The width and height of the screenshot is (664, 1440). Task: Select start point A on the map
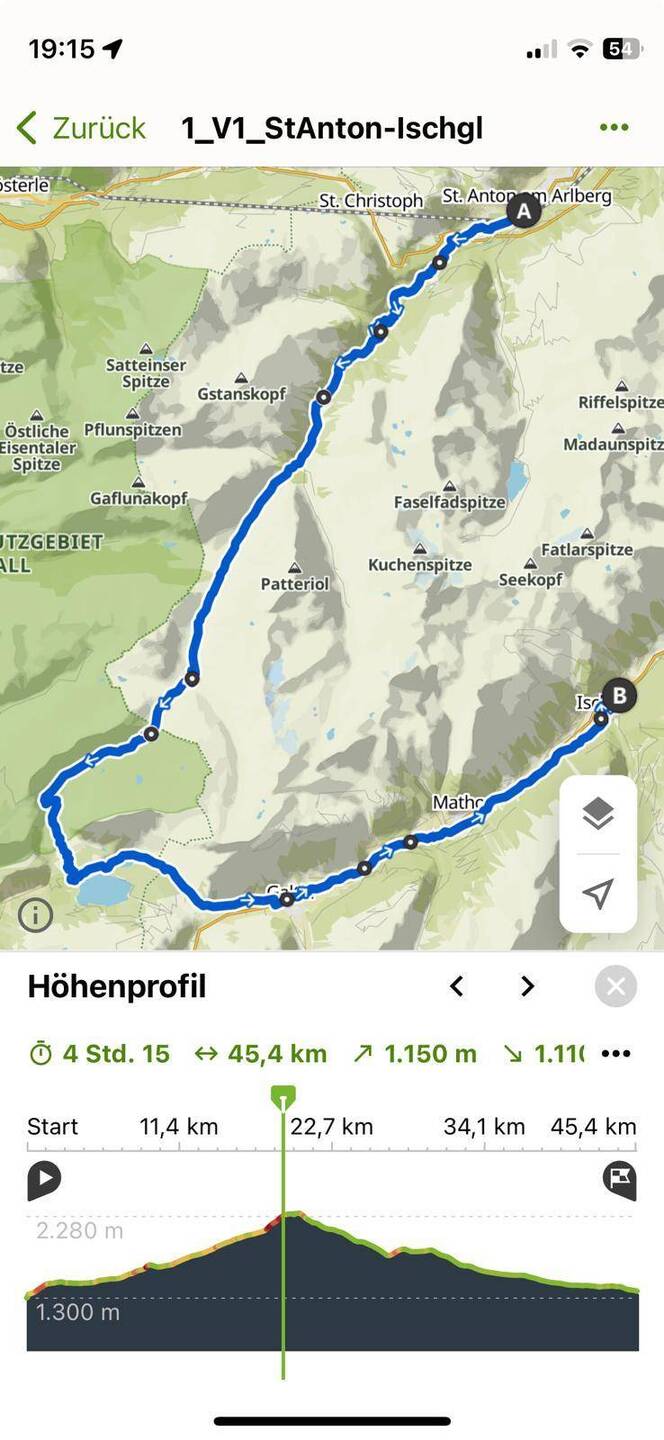click(522, 211)
